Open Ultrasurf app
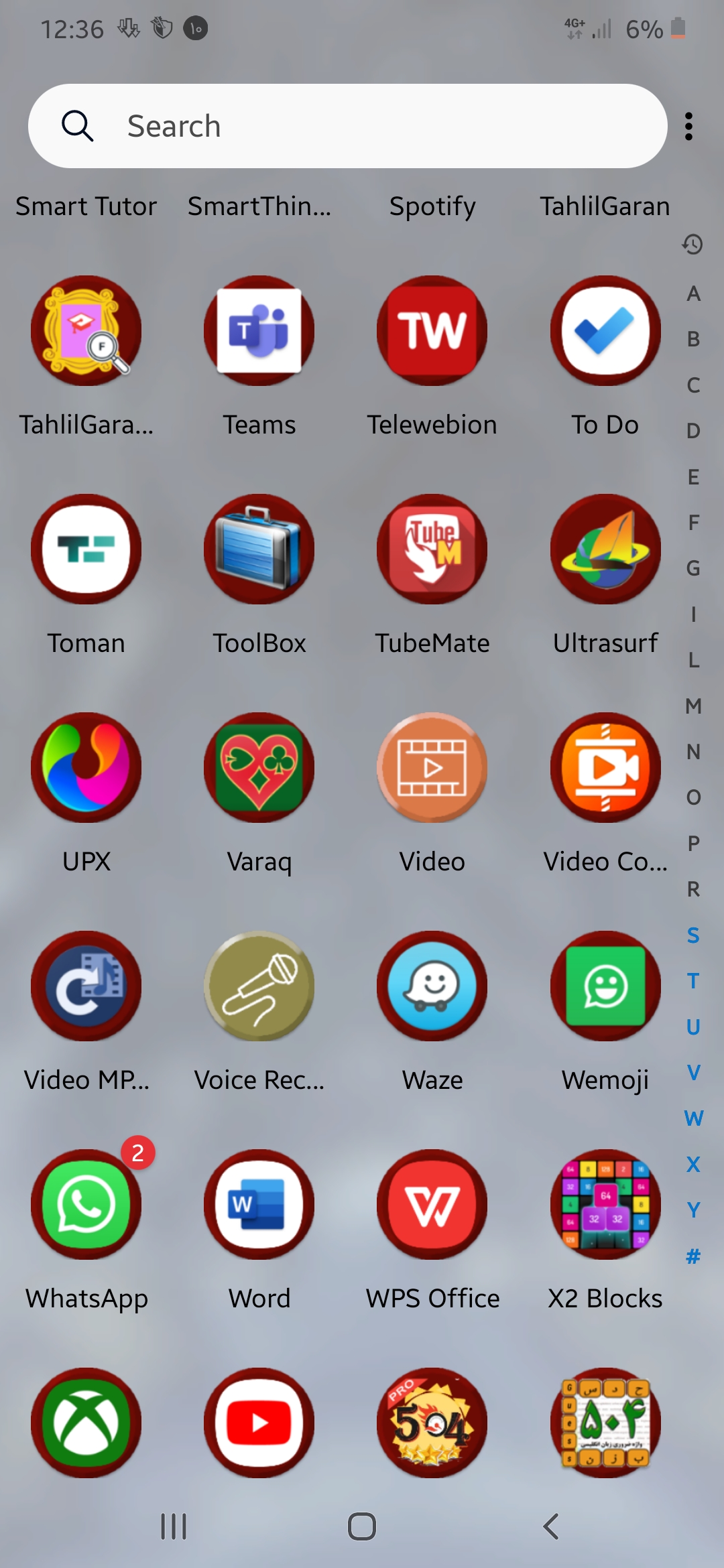The width and height of the screenshot is (724, 1568). [x=605, y=549]
